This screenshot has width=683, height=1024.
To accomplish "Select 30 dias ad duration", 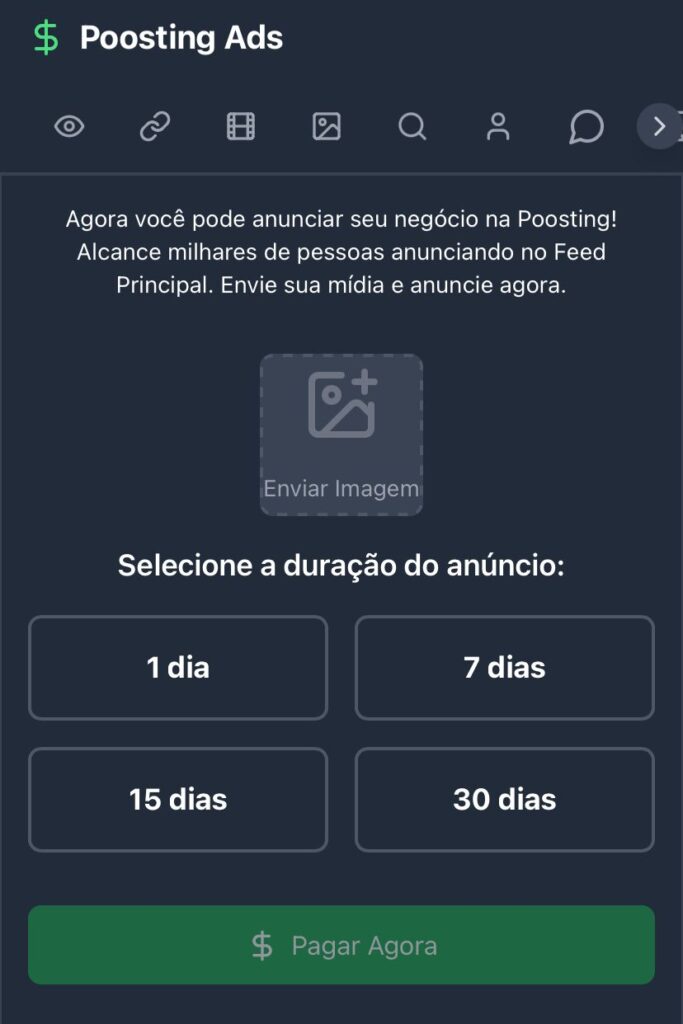I will tap(505, 800).
